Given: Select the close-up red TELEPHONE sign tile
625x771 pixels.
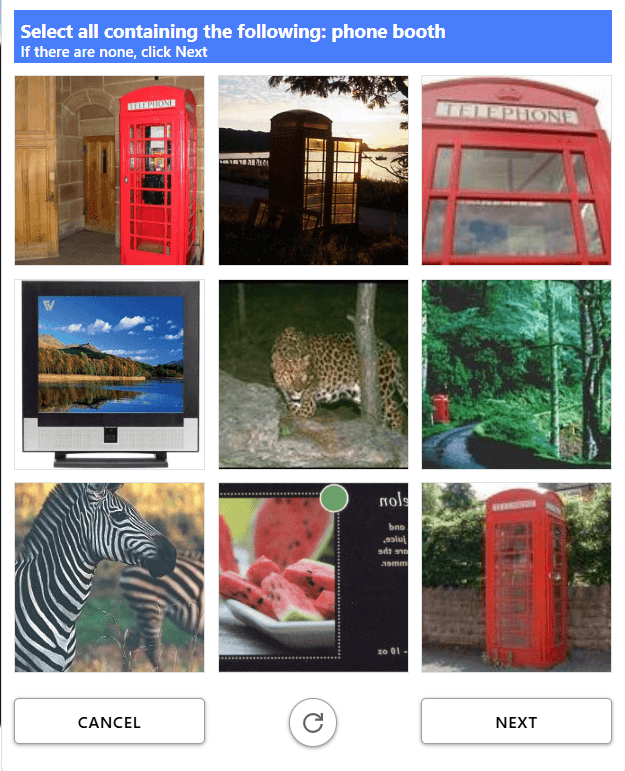Looking at the screenshot, I should coord(516,170).
